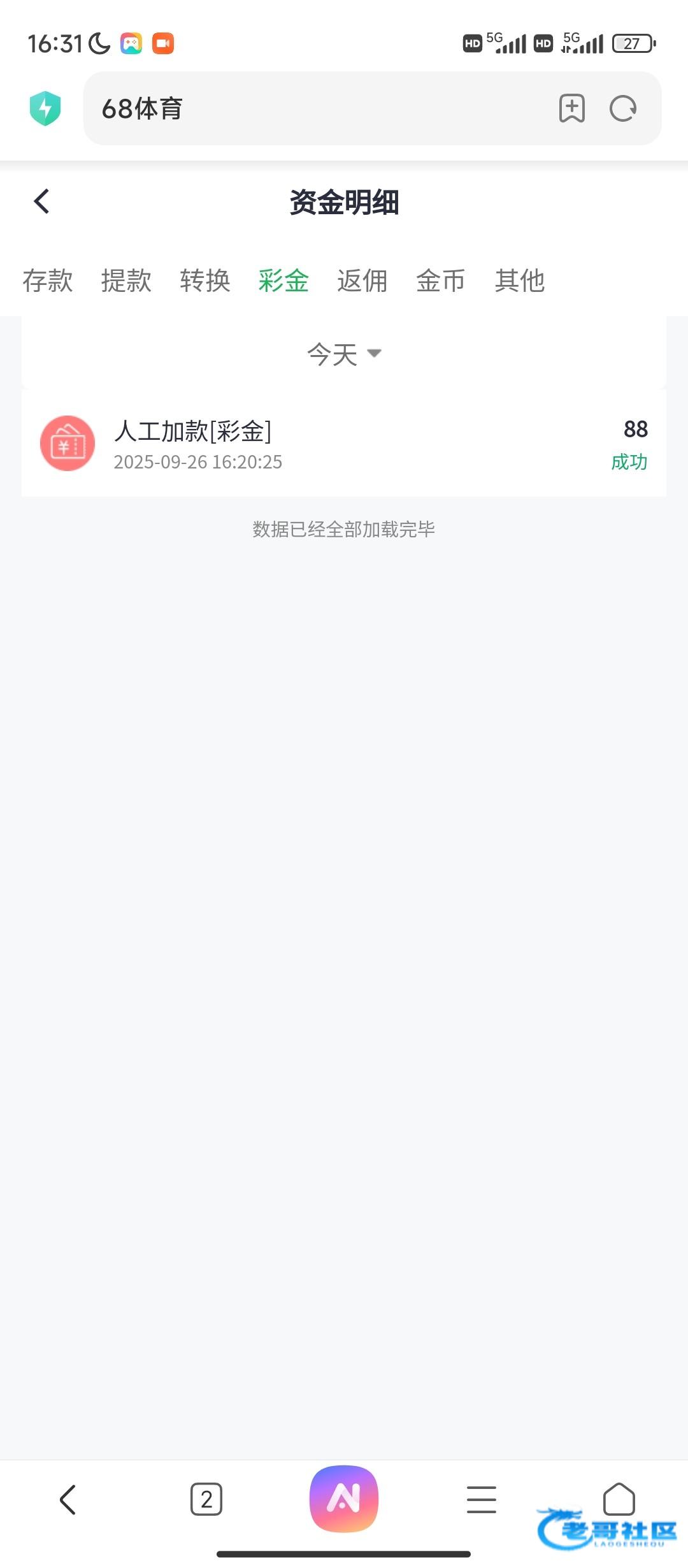Open the browser tab switcher showing 2
688x1568 pixels.
(206, 1499)
